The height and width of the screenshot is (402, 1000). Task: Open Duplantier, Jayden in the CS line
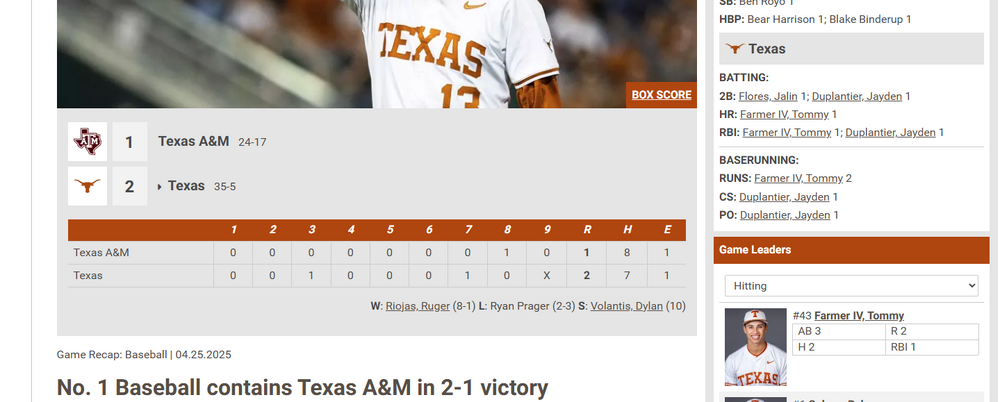point(784,197)
